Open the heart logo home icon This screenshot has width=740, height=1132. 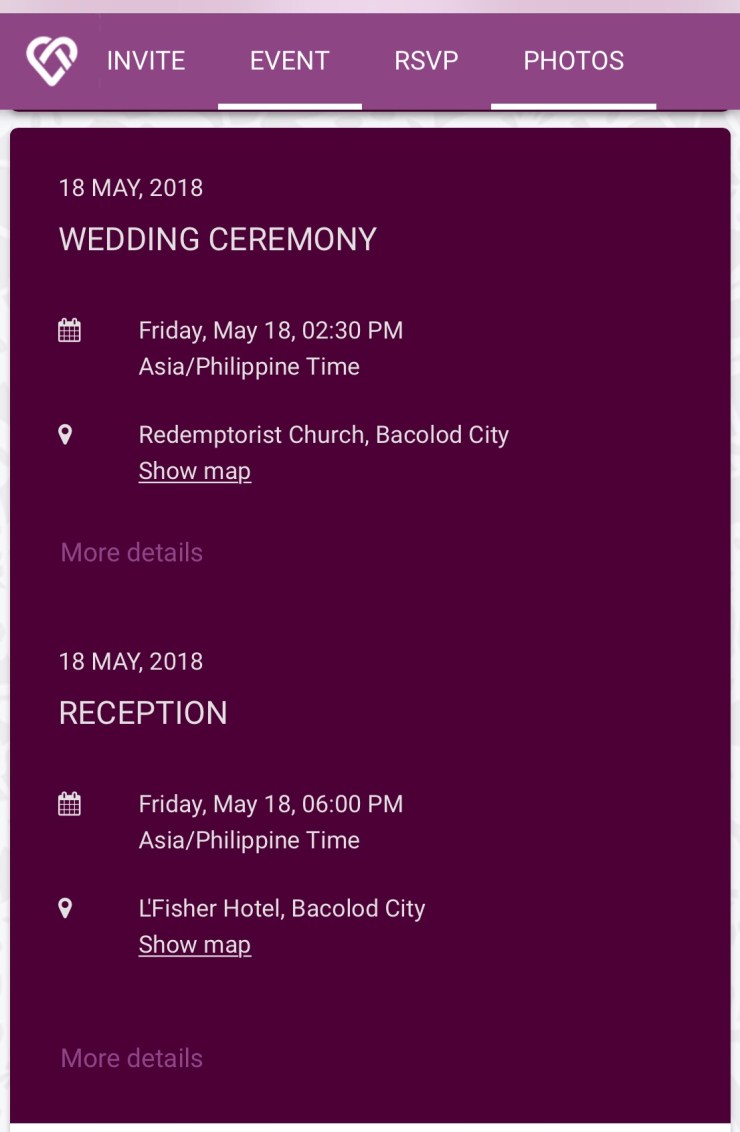pos(51,60)
